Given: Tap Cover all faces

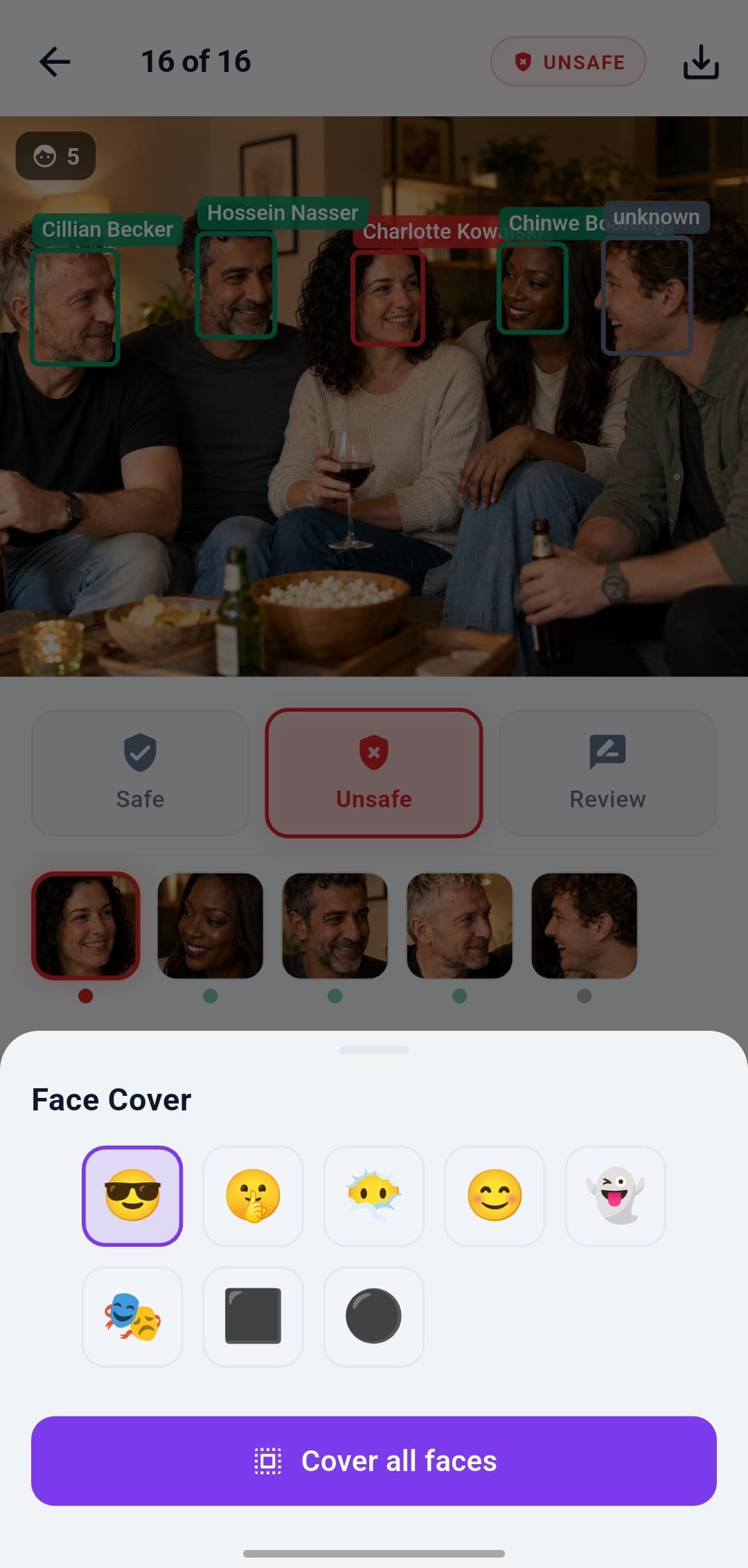Looking at the screenshot, I should click(x=374, y=1461).
